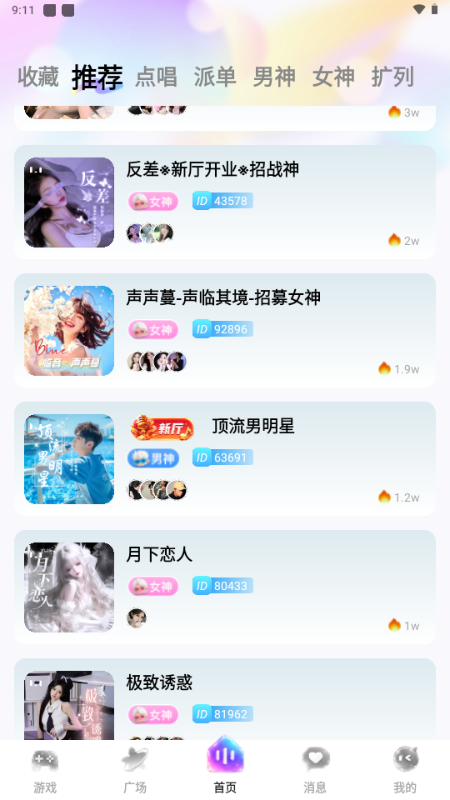Switch to the 我的 profile tab

pos(405,770)
